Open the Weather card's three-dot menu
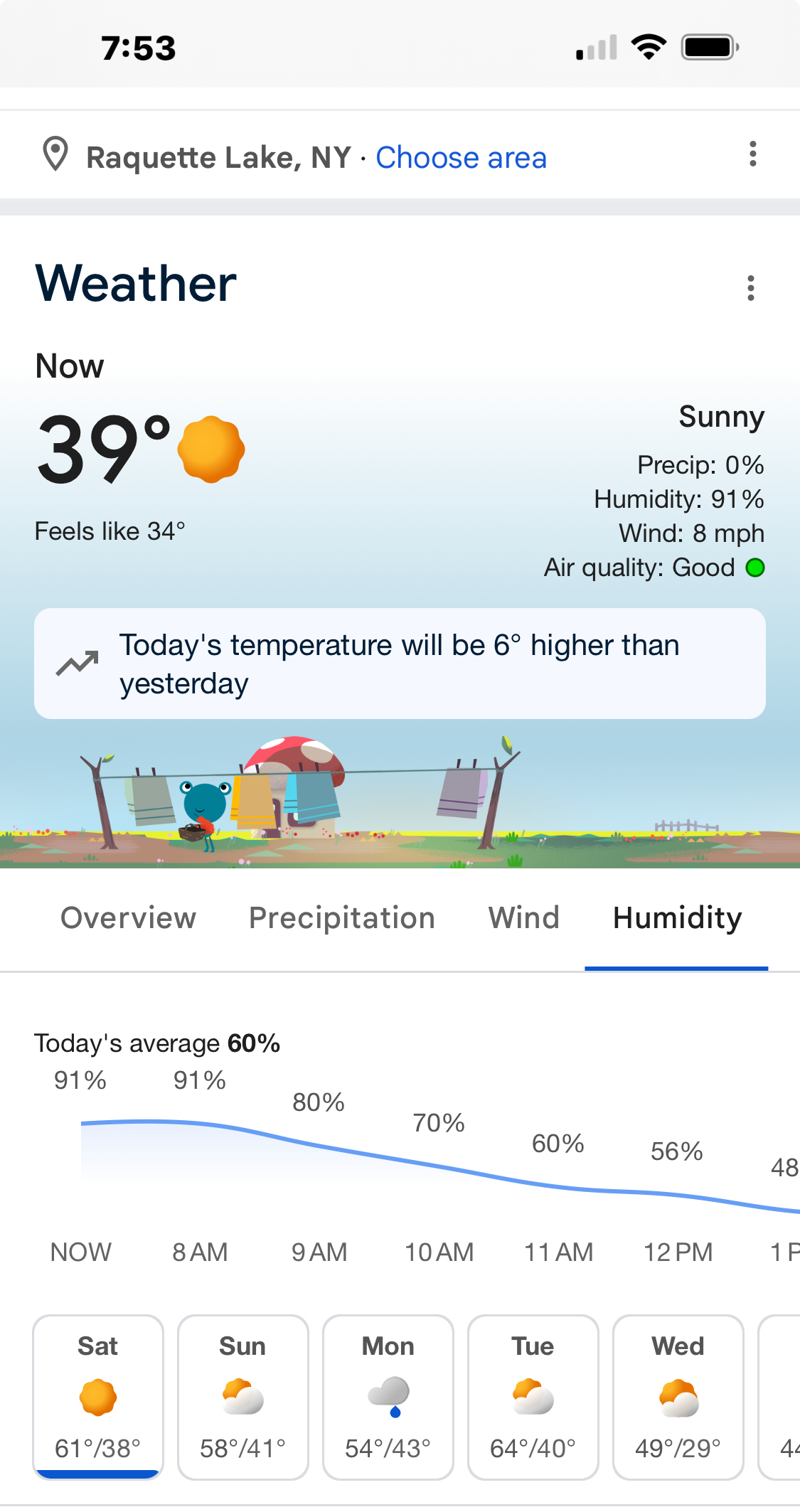The image size is (800, 1512). (750, 288)
